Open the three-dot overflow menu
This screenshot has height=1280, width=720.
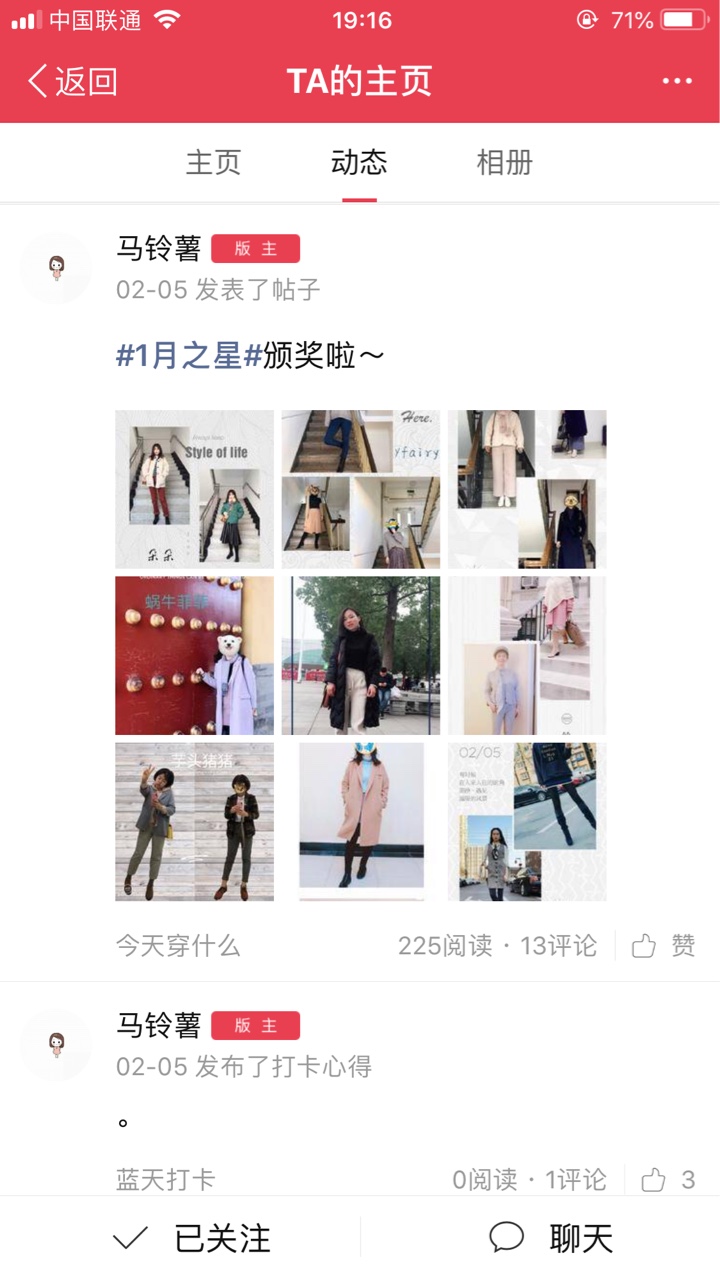pos(677,82)
